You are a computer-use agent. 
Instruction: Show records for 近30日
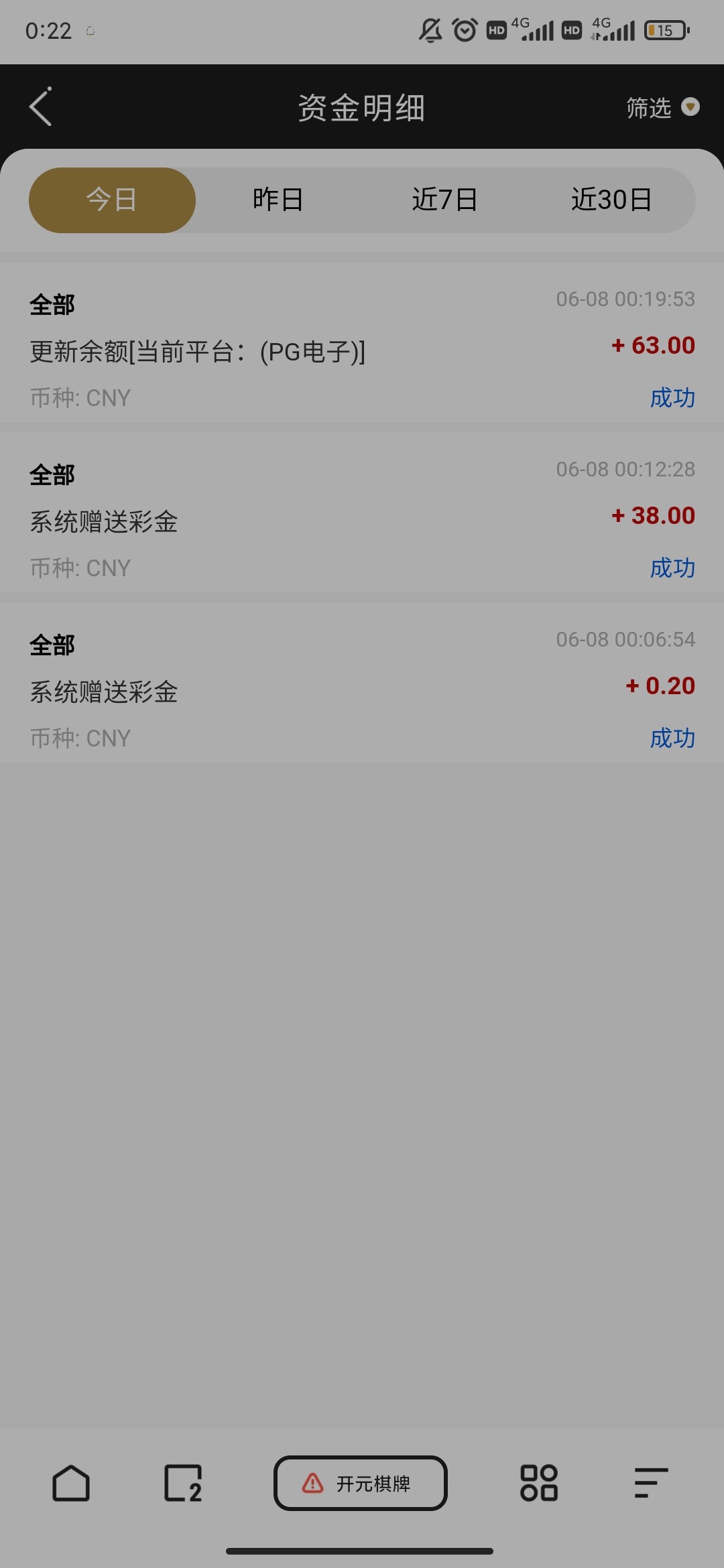(611, 200)
